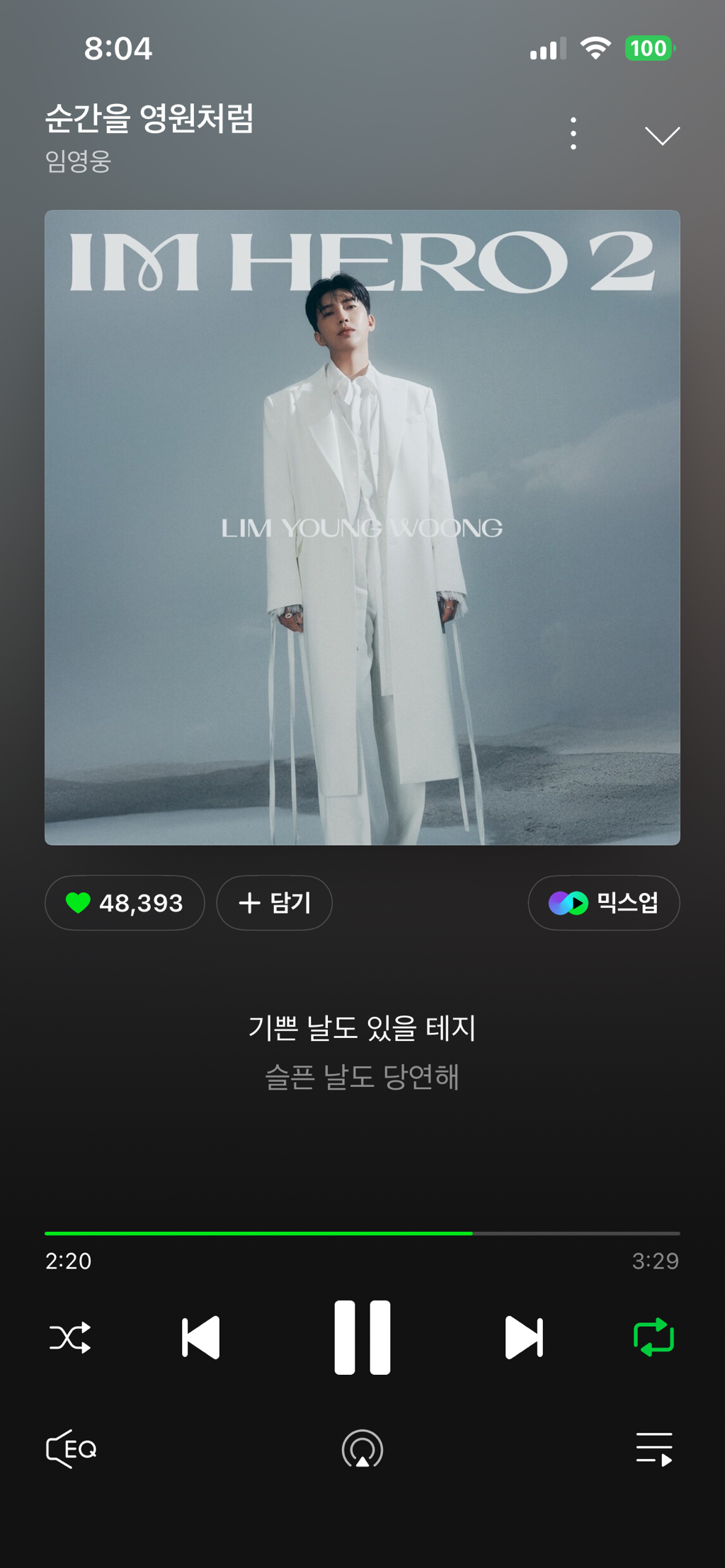The height and width of the screenshot is (1568, 725).
Task: Pause the current song
Action: tap(362, 1337)
